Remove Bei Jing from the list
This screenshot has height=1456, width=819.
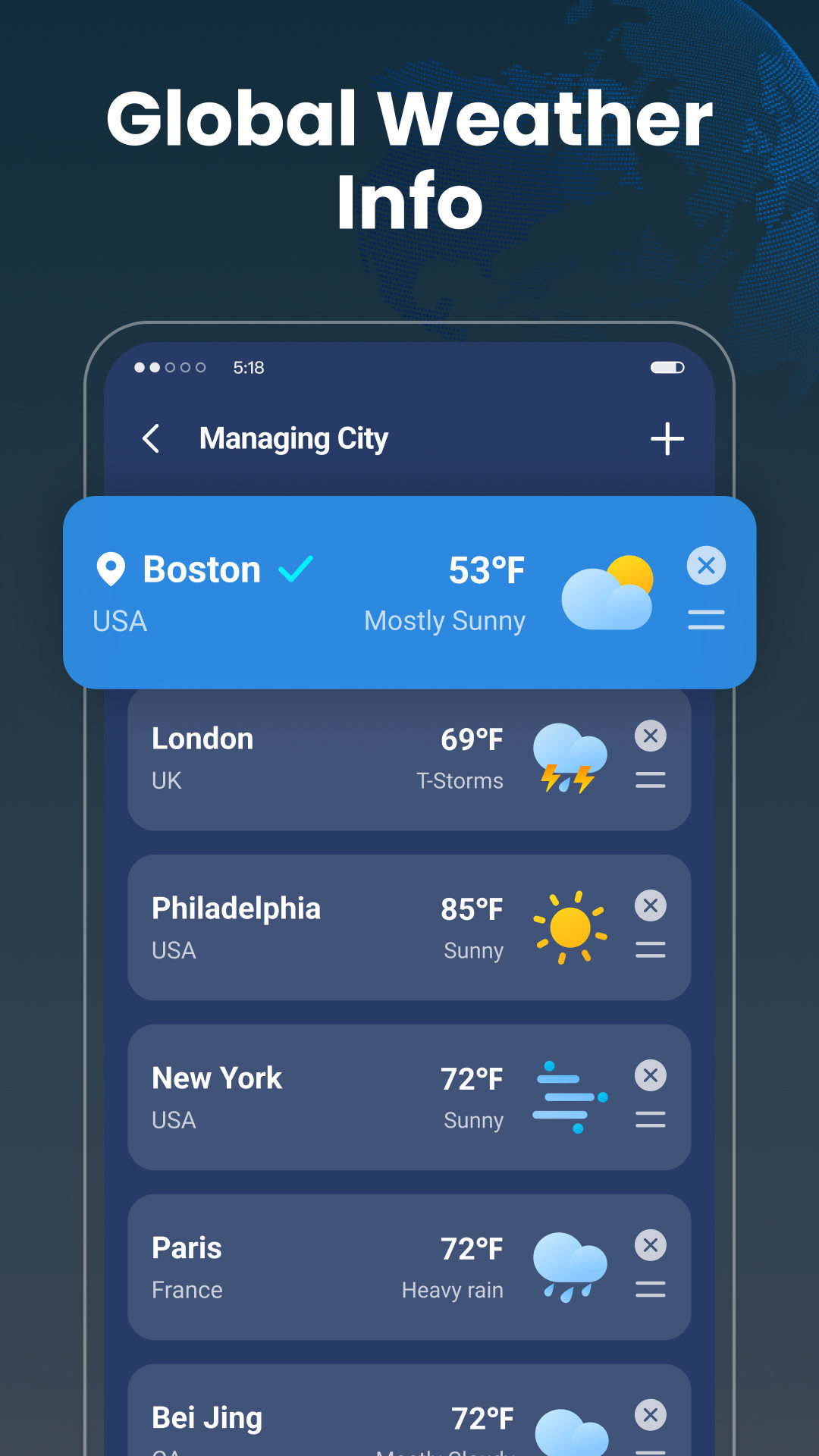650,1415
